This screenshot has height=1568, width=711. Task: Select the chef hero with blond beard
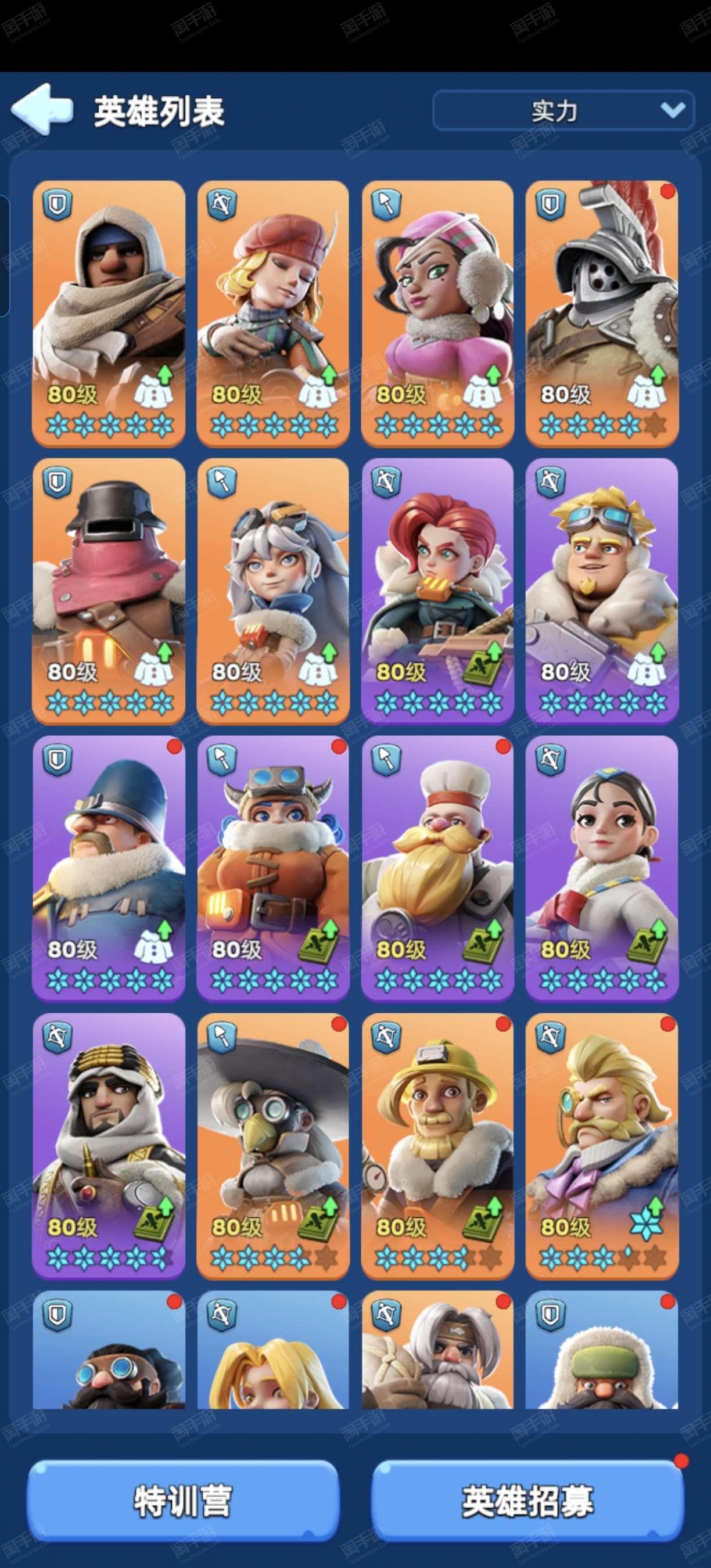(x=437, y=869)
